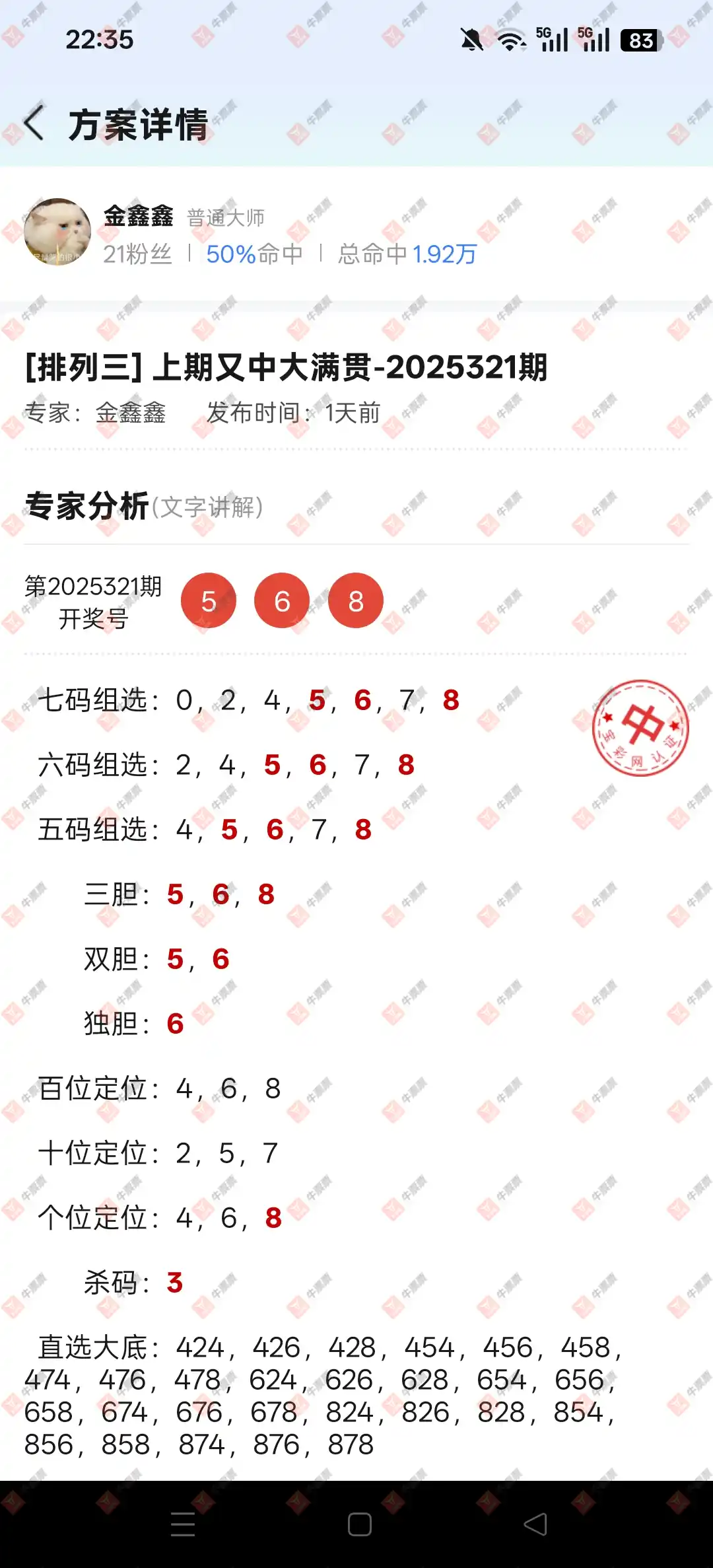
Task: Open expert 金鑫鑫's profile avatar
Action: click(x=57, y=232)
